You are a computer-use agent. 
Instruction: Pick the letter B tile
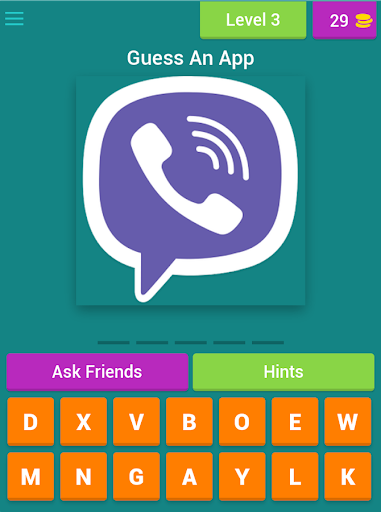pyautogui.click(x=189, y=421)
